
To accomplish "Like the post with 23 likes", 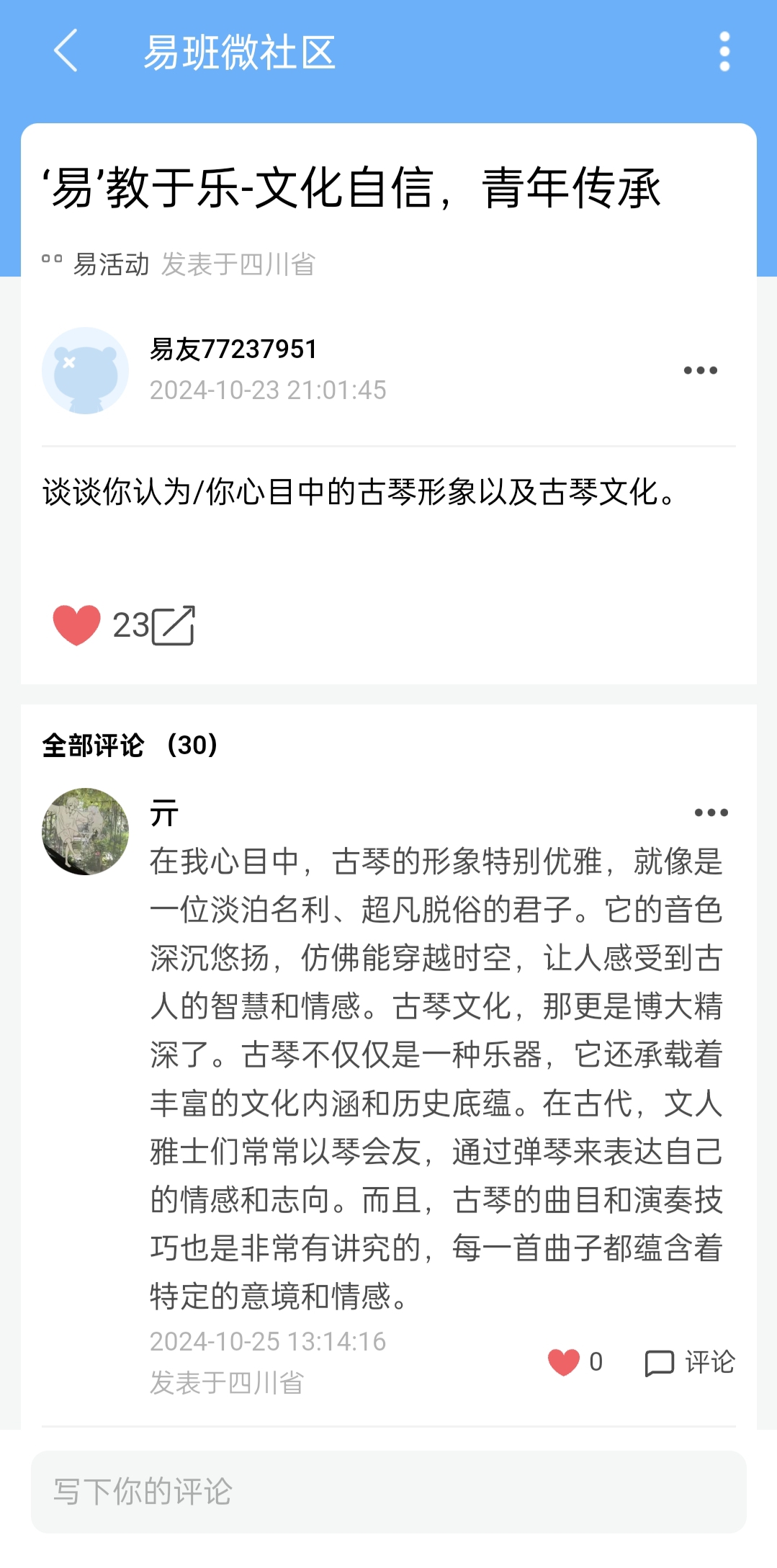I will (x=77, y=624).
